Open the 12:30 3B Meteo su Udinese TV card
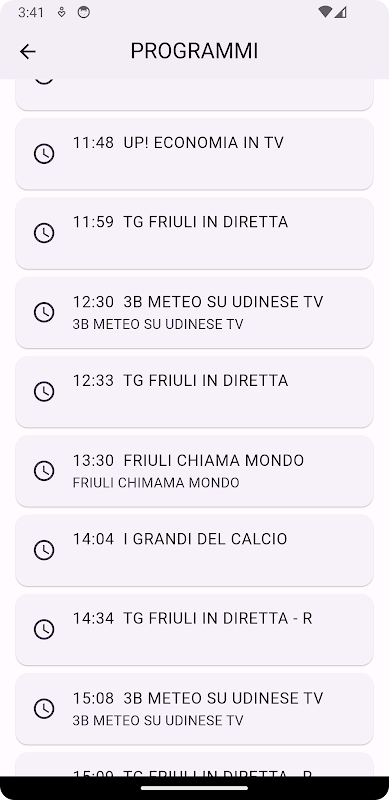The height and width of the screenshot is (800, 389). 194,312
